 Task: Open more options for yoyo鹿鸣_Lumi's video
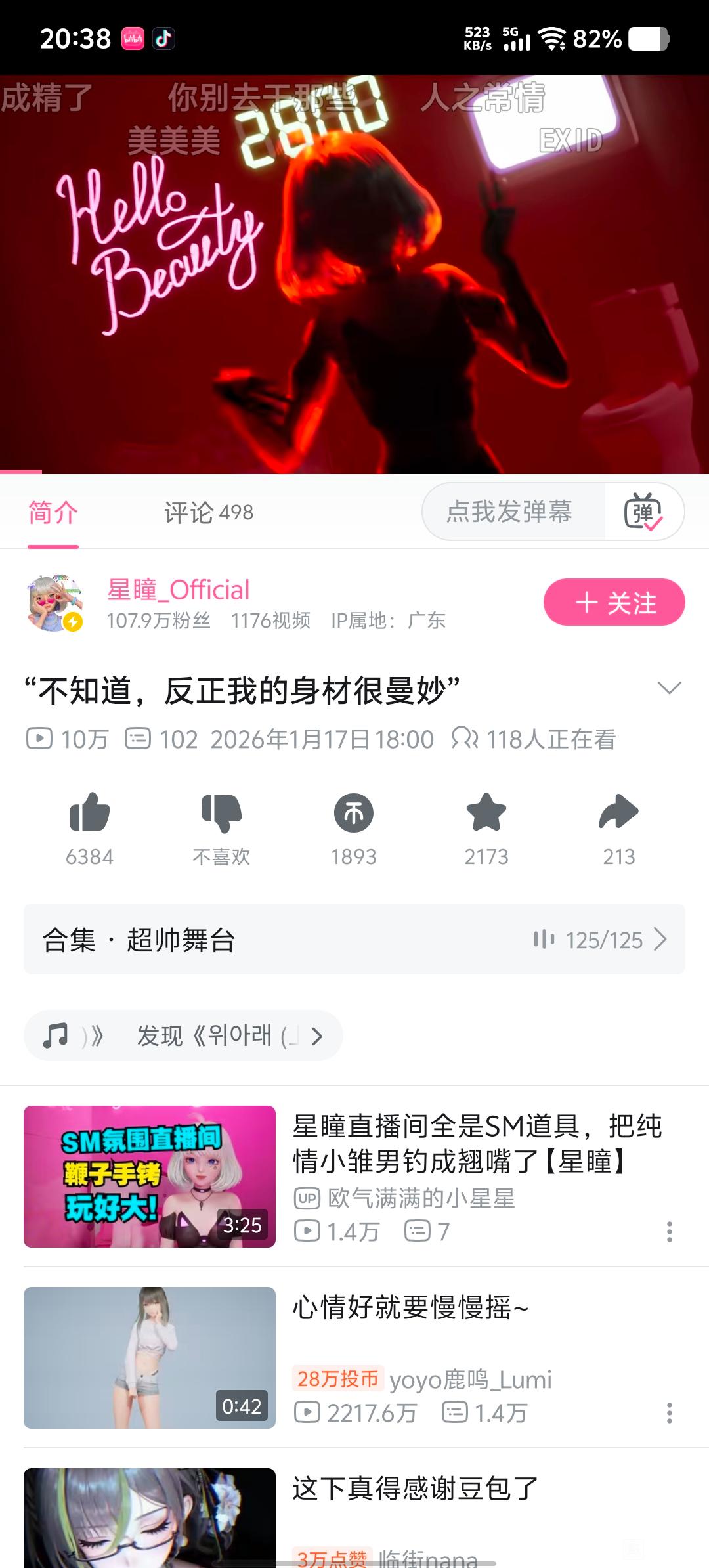click(669, 1412)
